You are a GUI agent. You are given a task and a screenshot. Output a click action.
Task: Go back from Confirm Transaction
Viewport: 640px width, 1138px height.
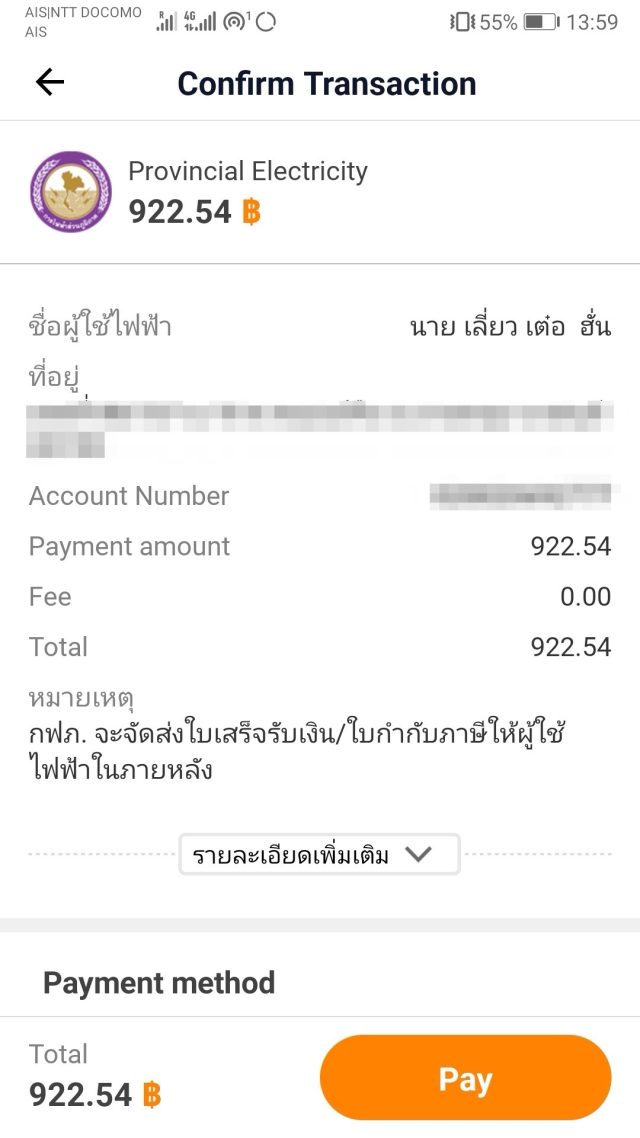[x=49, y=83]
